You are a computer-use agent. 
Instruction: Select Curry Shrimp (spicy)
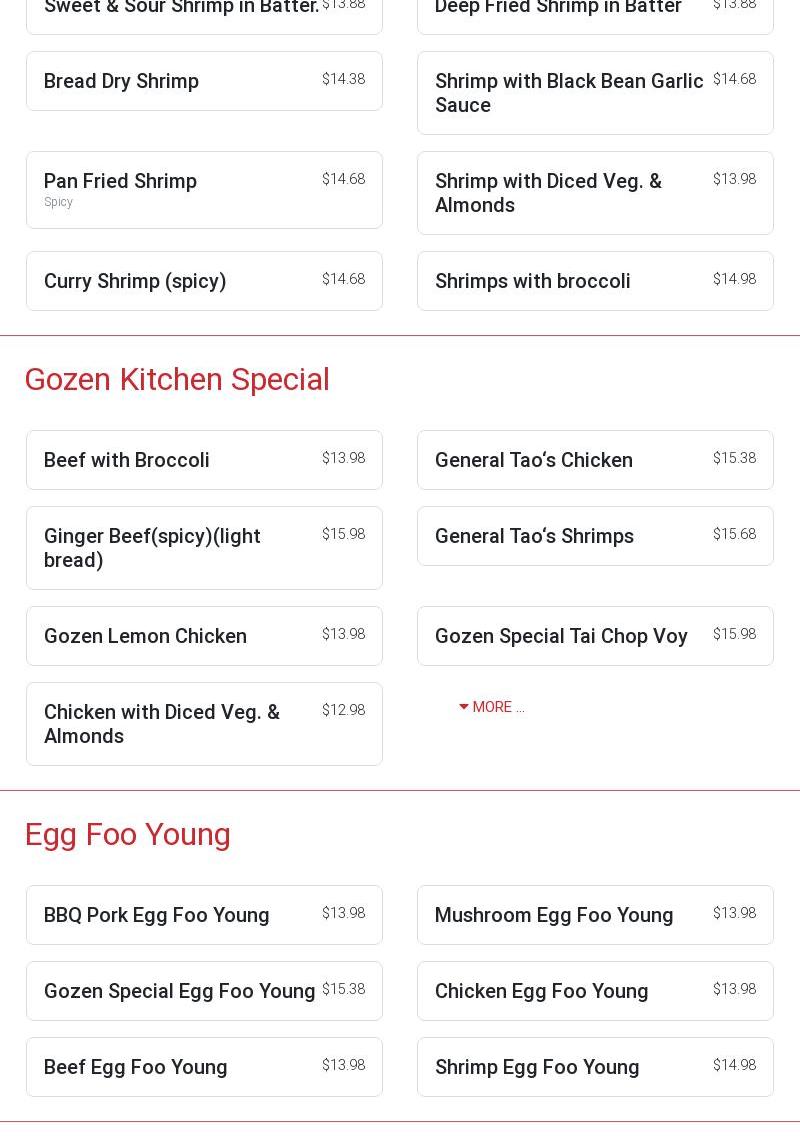pyautogui.click(x=204, y=281)
